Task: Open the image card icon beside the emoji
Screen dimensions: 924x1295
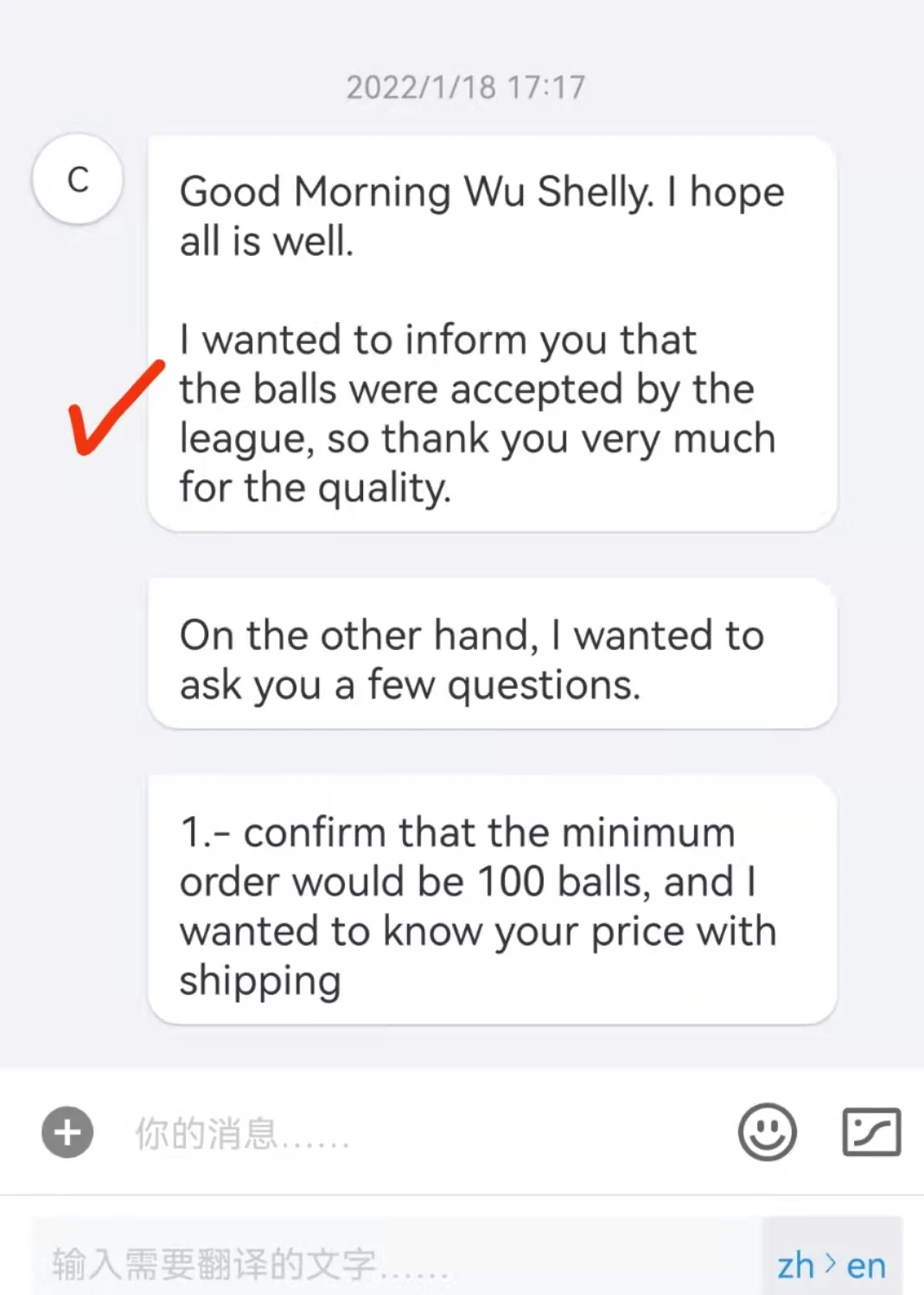Action: pos(871,1132)
